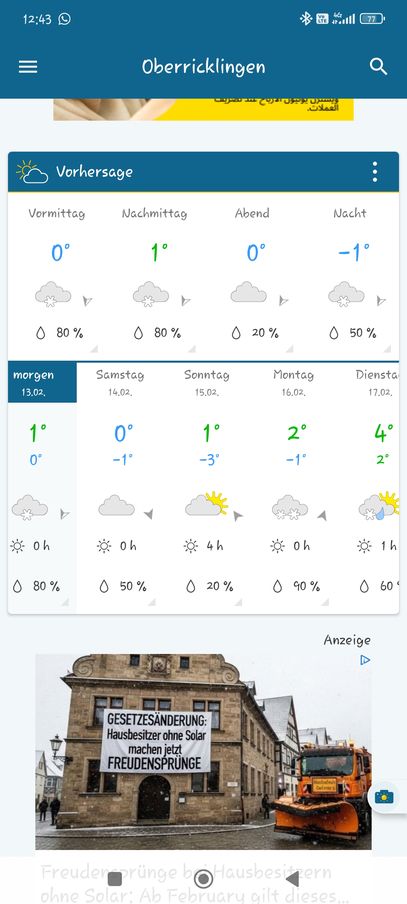
Task: Open the ad choices info icon
Action: click(365, 660)
